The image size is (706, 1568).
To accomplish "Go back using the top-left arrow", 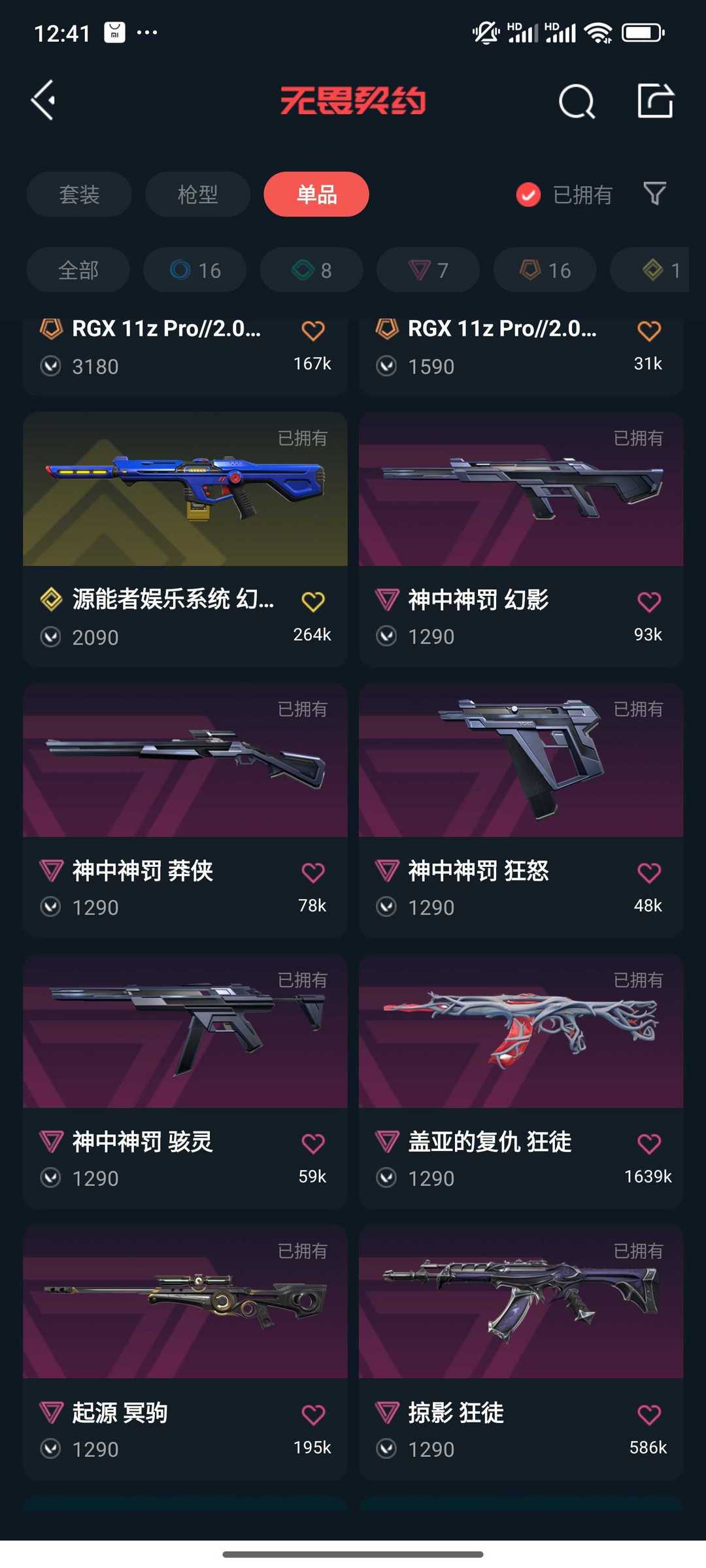I will (43, 101).
